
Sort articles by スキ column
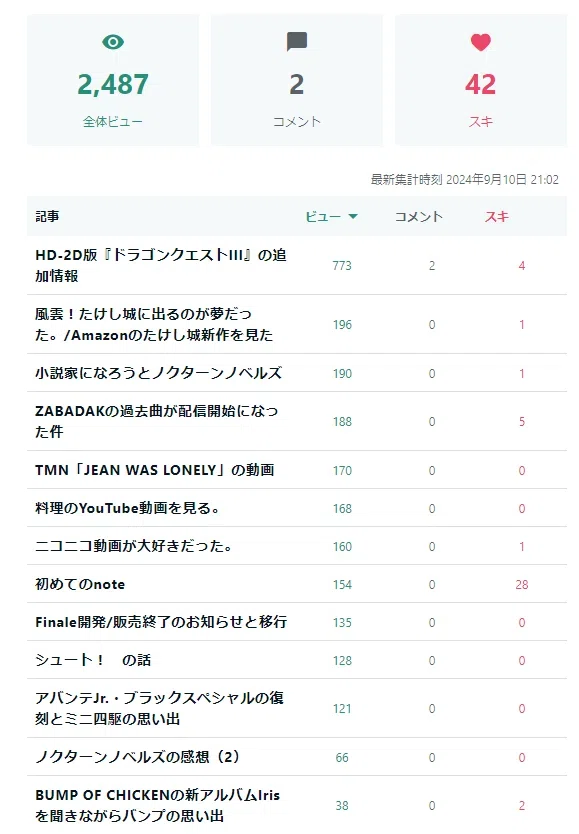[497, 216]
